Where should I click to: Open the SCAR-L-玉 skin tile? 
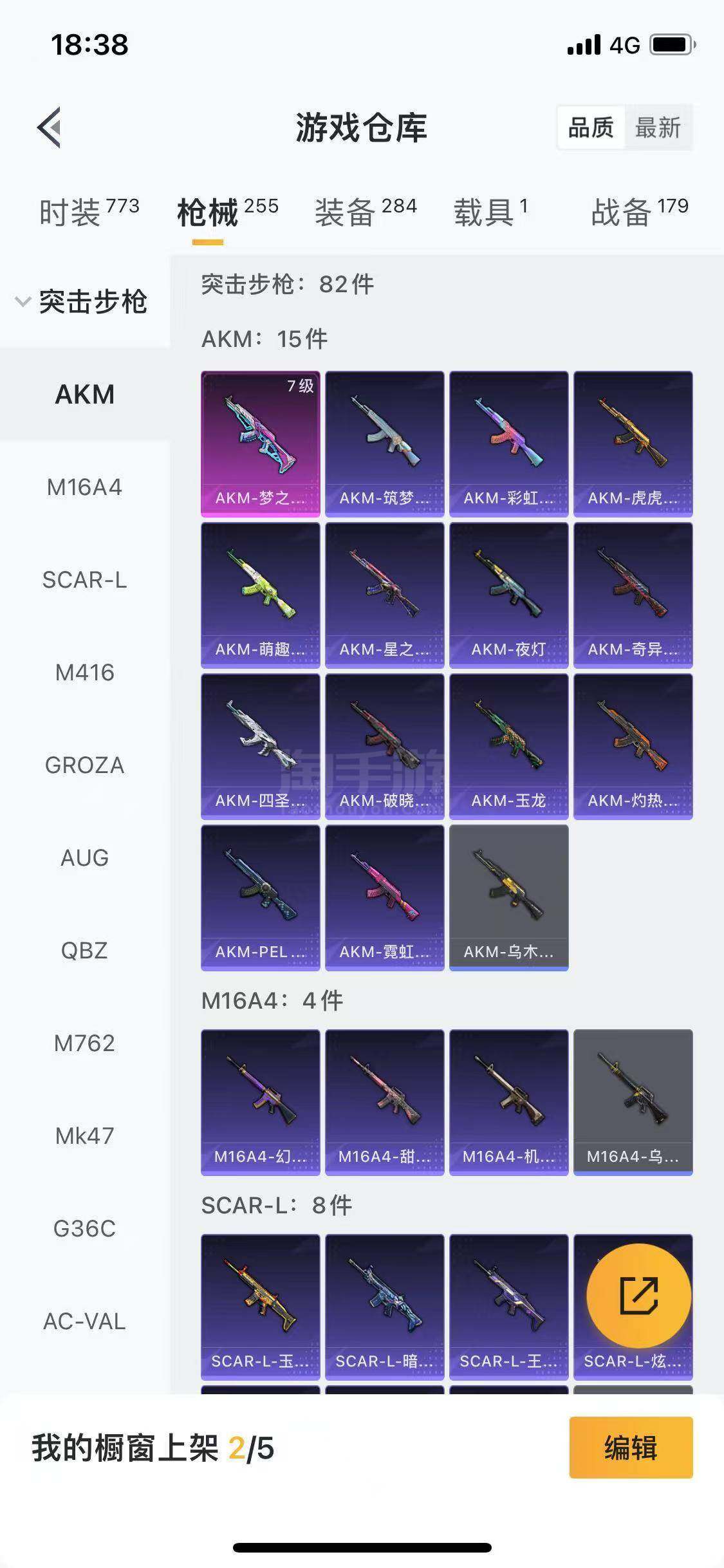pos(261,1307)
